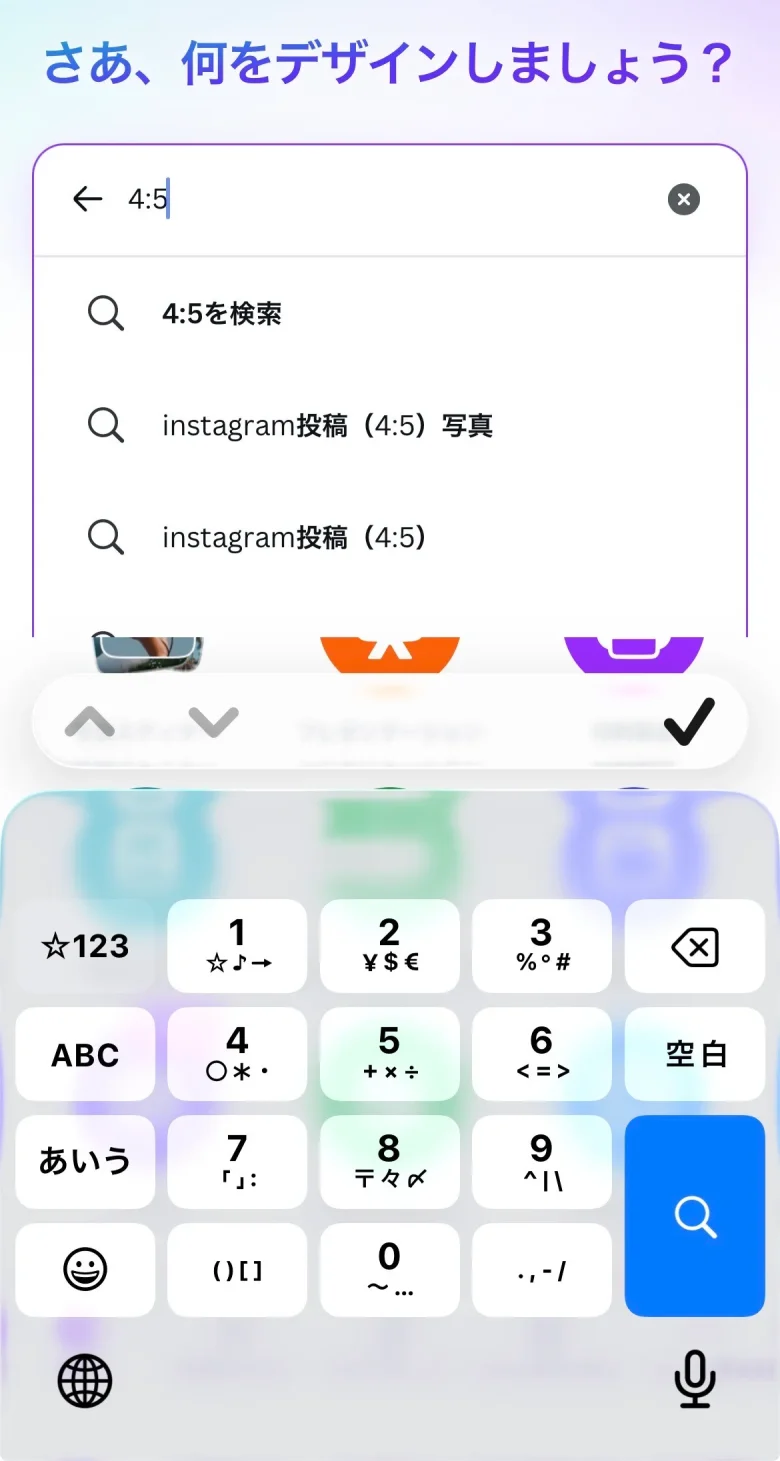
Task: Tap the magnifying glass next to 4:5を検索
Action: coord(106,313)
